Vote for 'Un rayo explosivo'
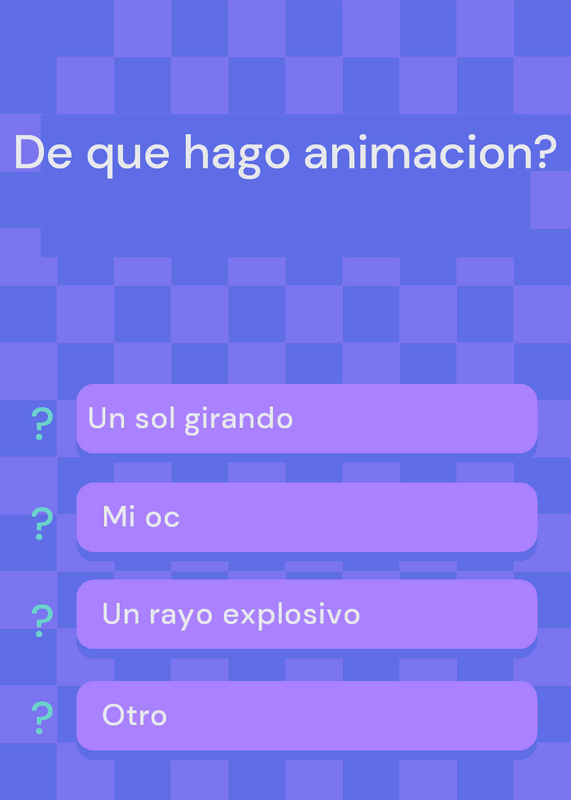 click(x=307, y=614)
